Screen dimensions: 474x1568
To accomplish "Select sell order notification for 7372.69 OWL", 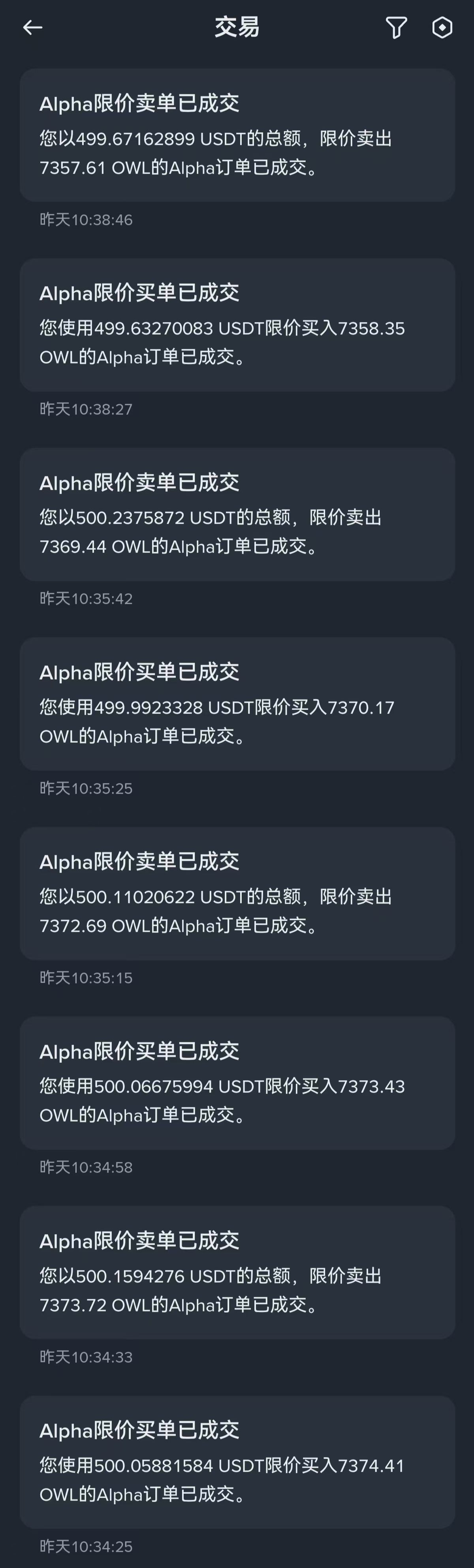I will coord(237,894).
